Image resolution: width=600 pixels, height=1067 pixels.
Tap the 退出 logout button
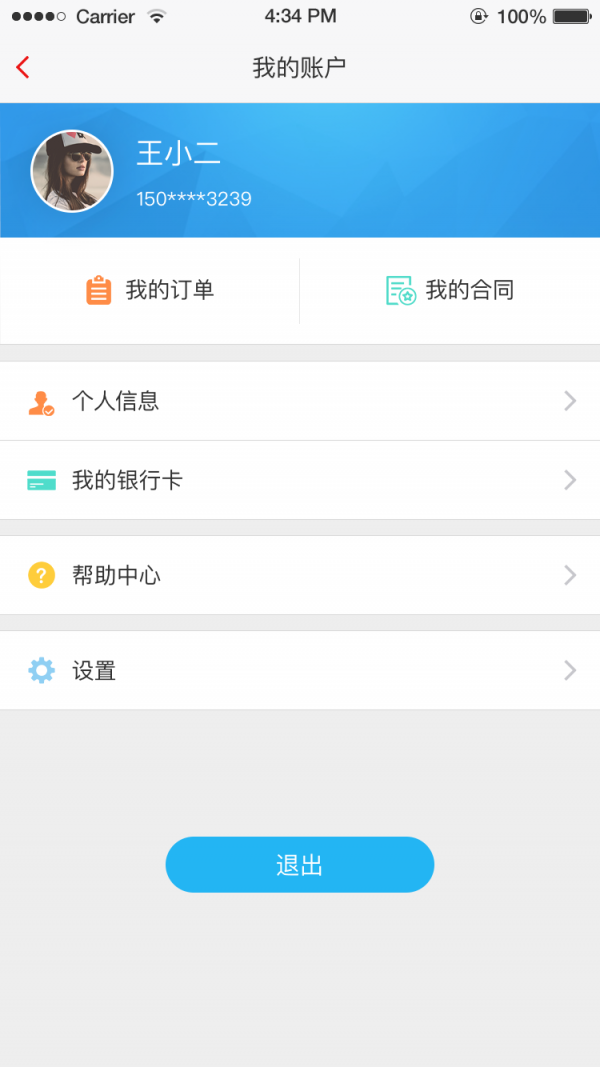[300, 865]
